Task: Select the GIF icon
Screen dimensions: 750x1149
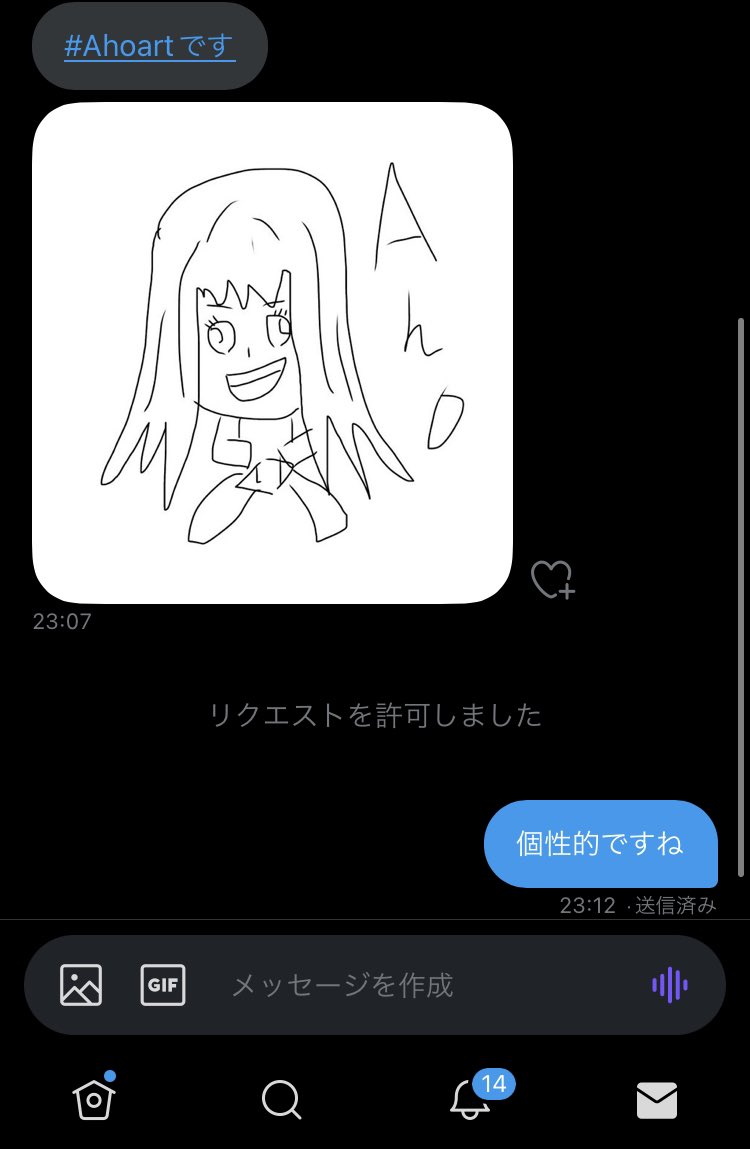Action: point(162,984)
